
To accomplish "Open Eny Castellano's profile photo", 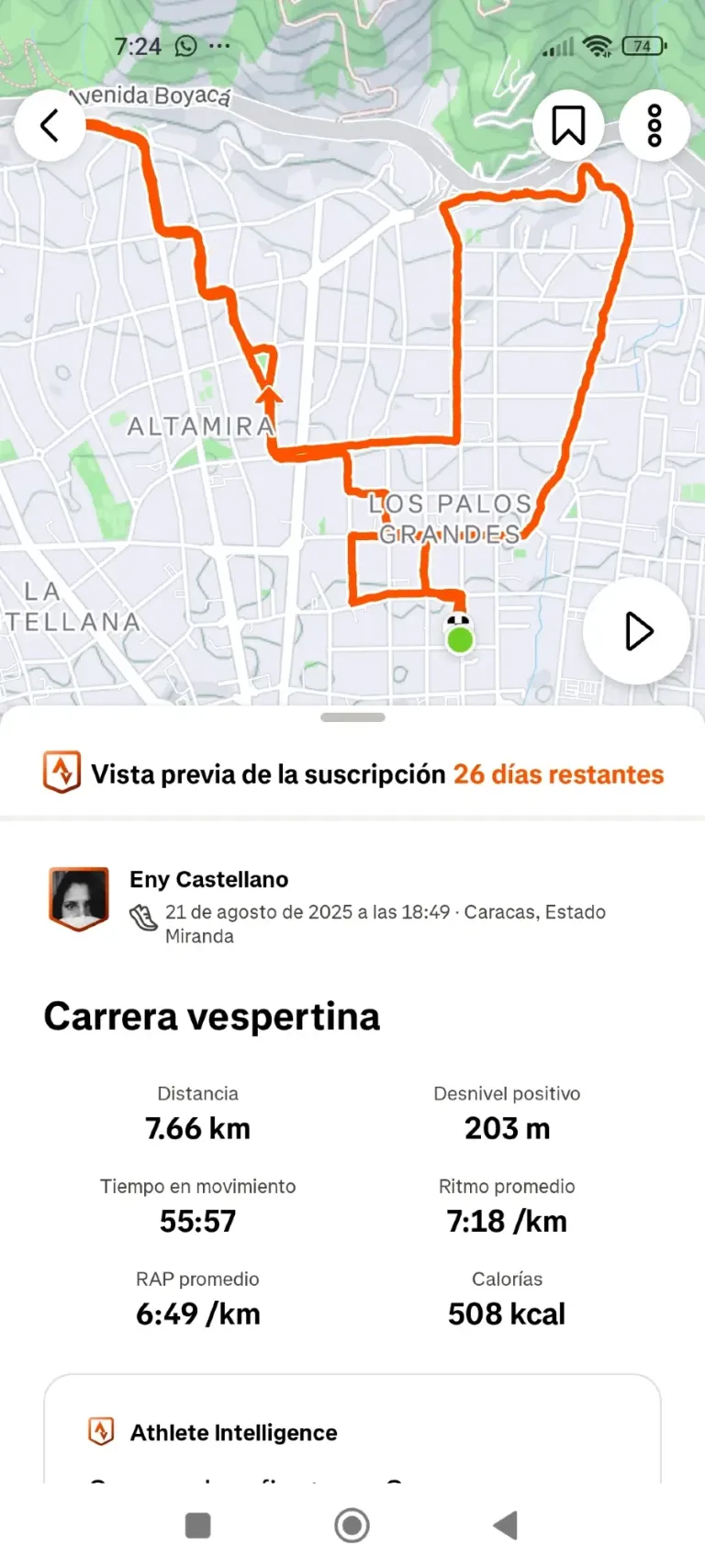I will [x=79, y=898].
